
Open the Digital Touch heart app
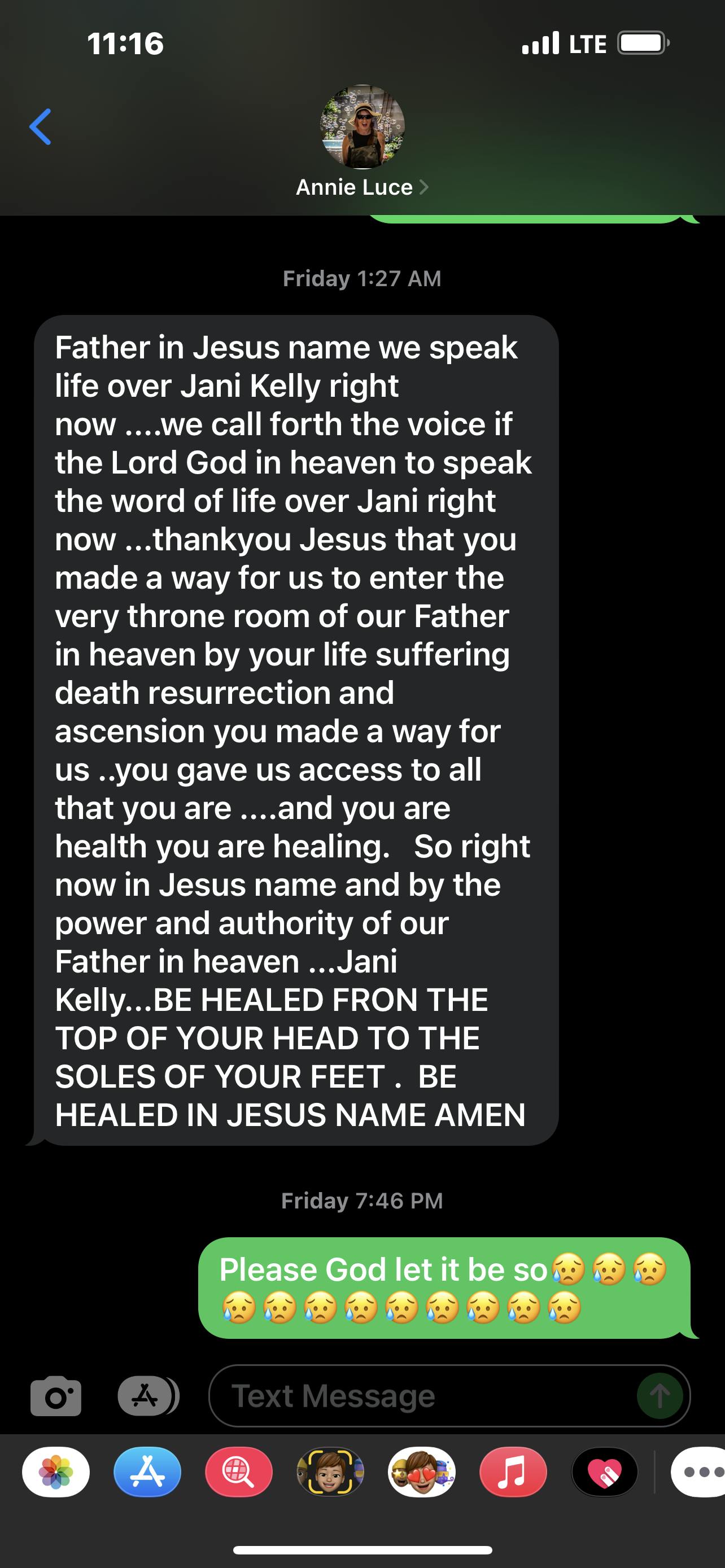[605, 1473]
